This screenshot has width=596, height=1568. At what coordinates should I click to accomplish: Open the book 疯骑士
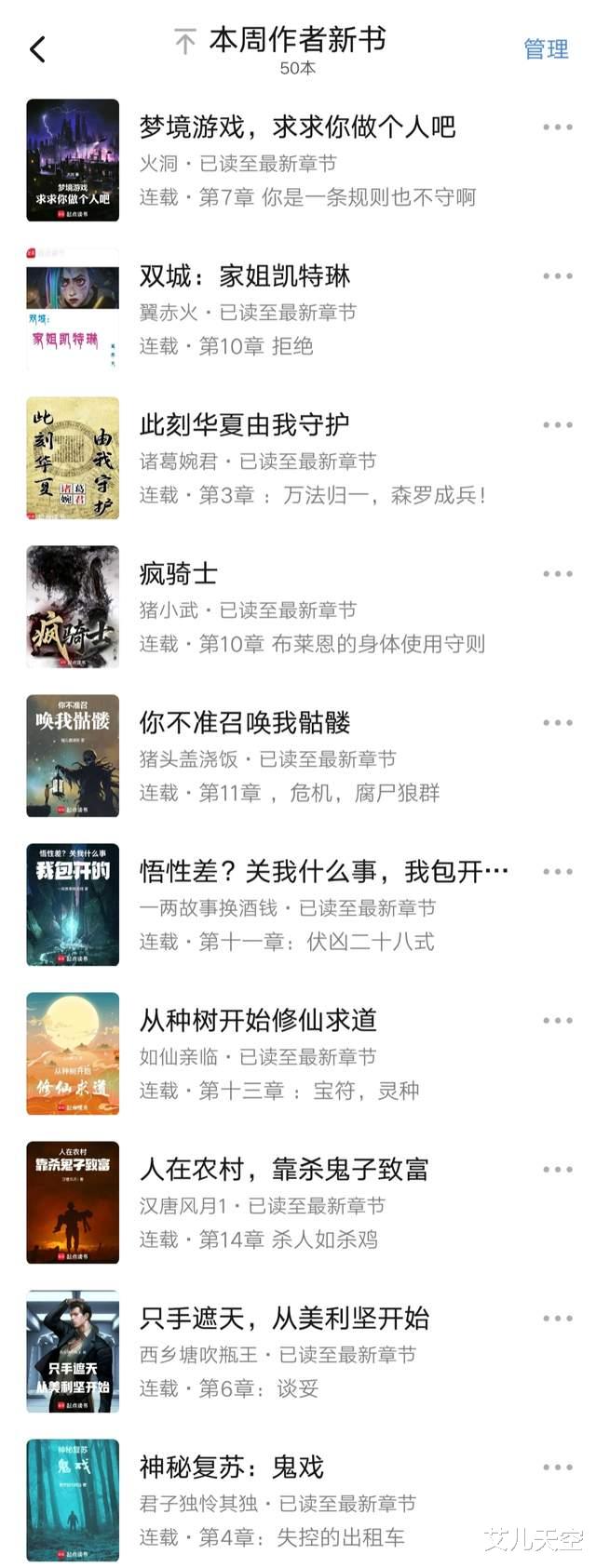178,573
